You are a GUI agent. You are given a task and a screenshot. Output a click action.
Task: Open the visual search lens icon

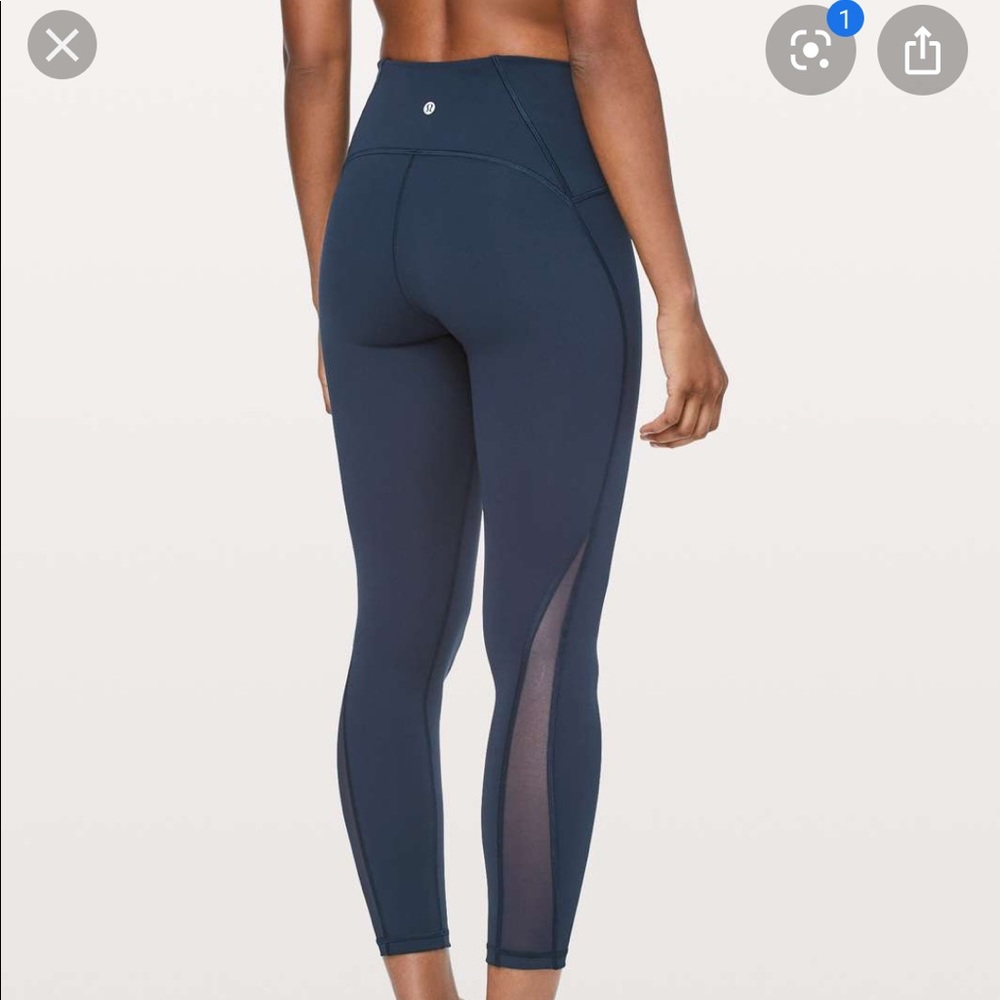tap(810, 50)
